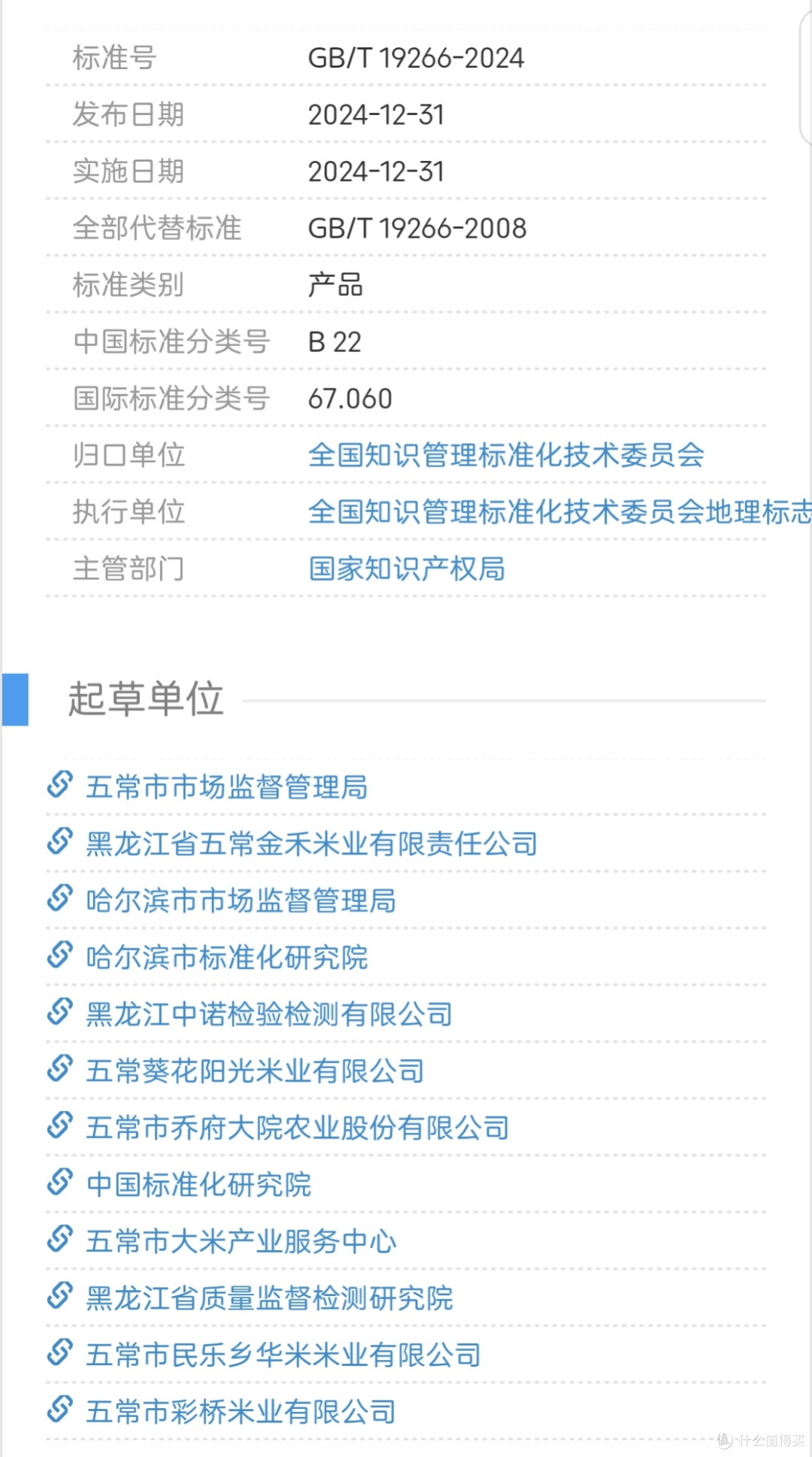Open 五常市大米产业服务中心 link
812x1457 pixels.
pos(241,1241)
